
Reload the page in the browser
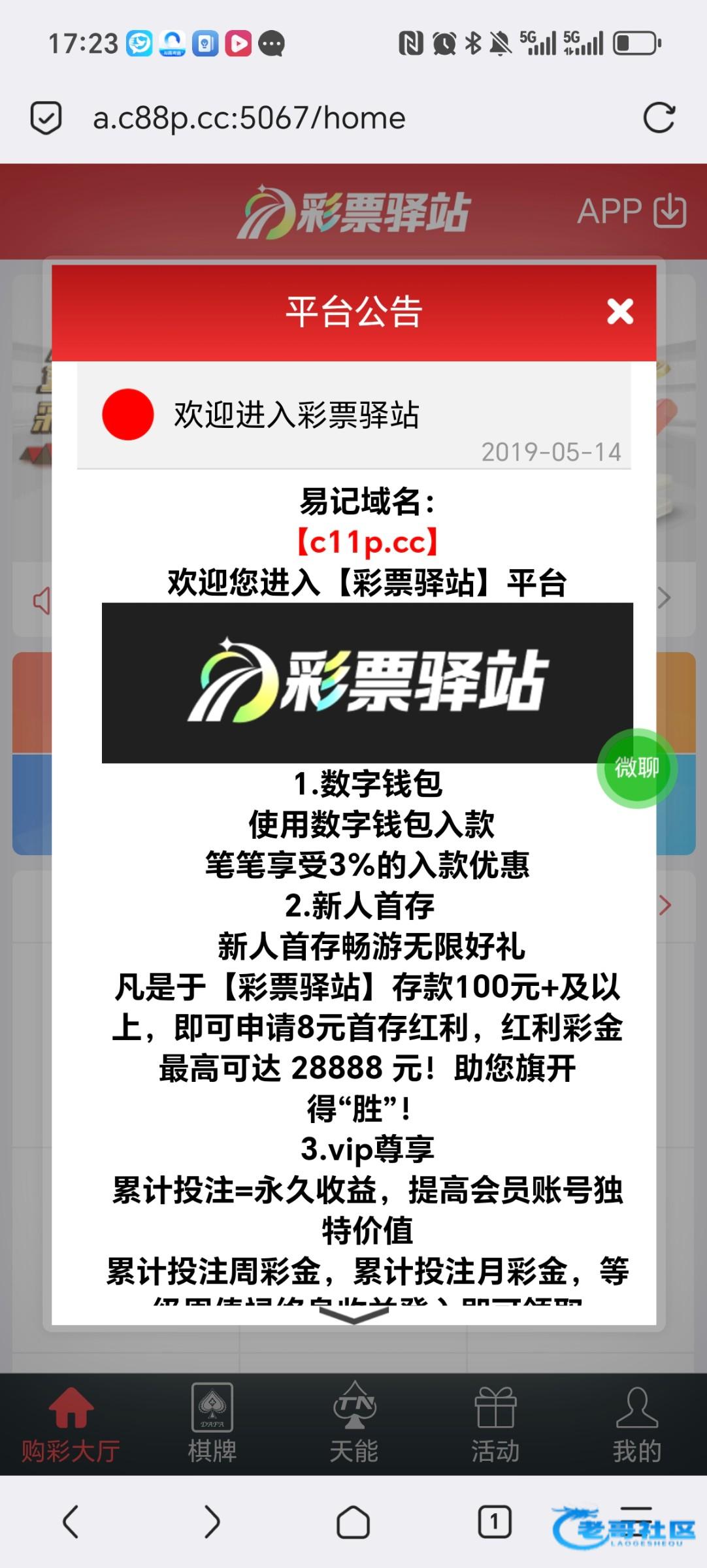pyautogui.click(x=659, y=118)
